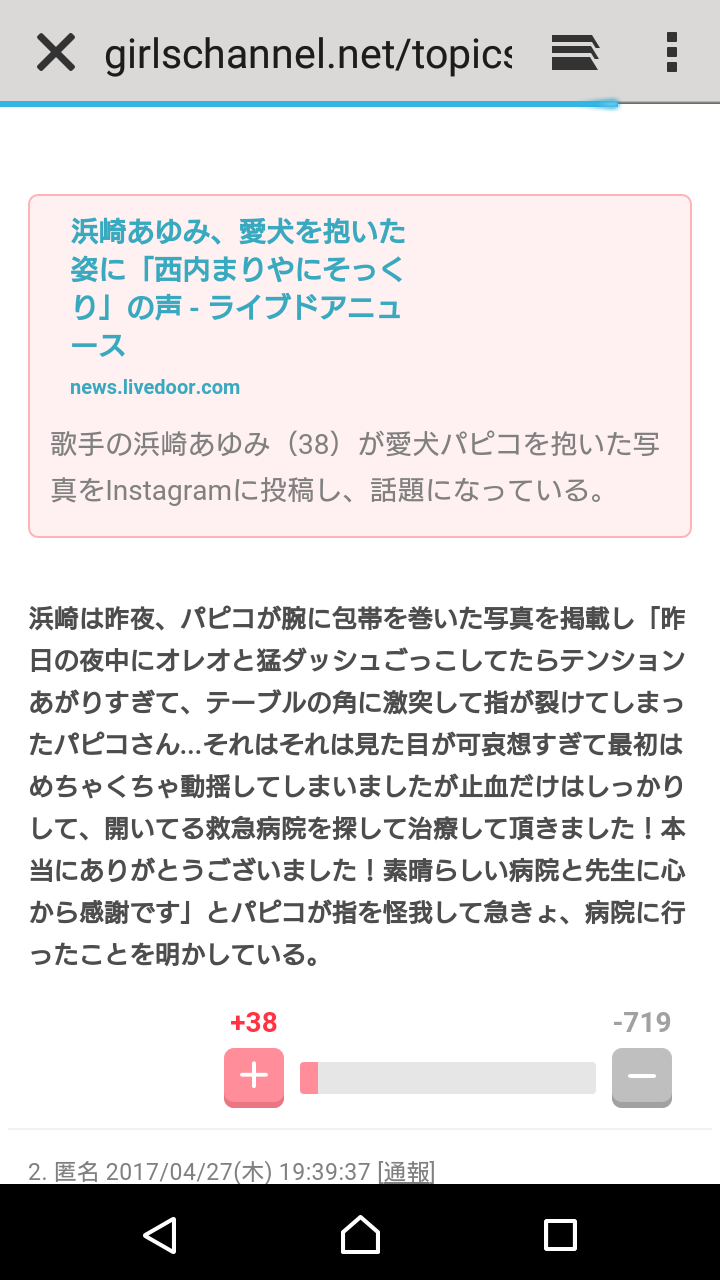Image resolution: width=720 pixels, height=1280 pixels.
Task: Open the recent apps view
Action: pos(560,1235)
